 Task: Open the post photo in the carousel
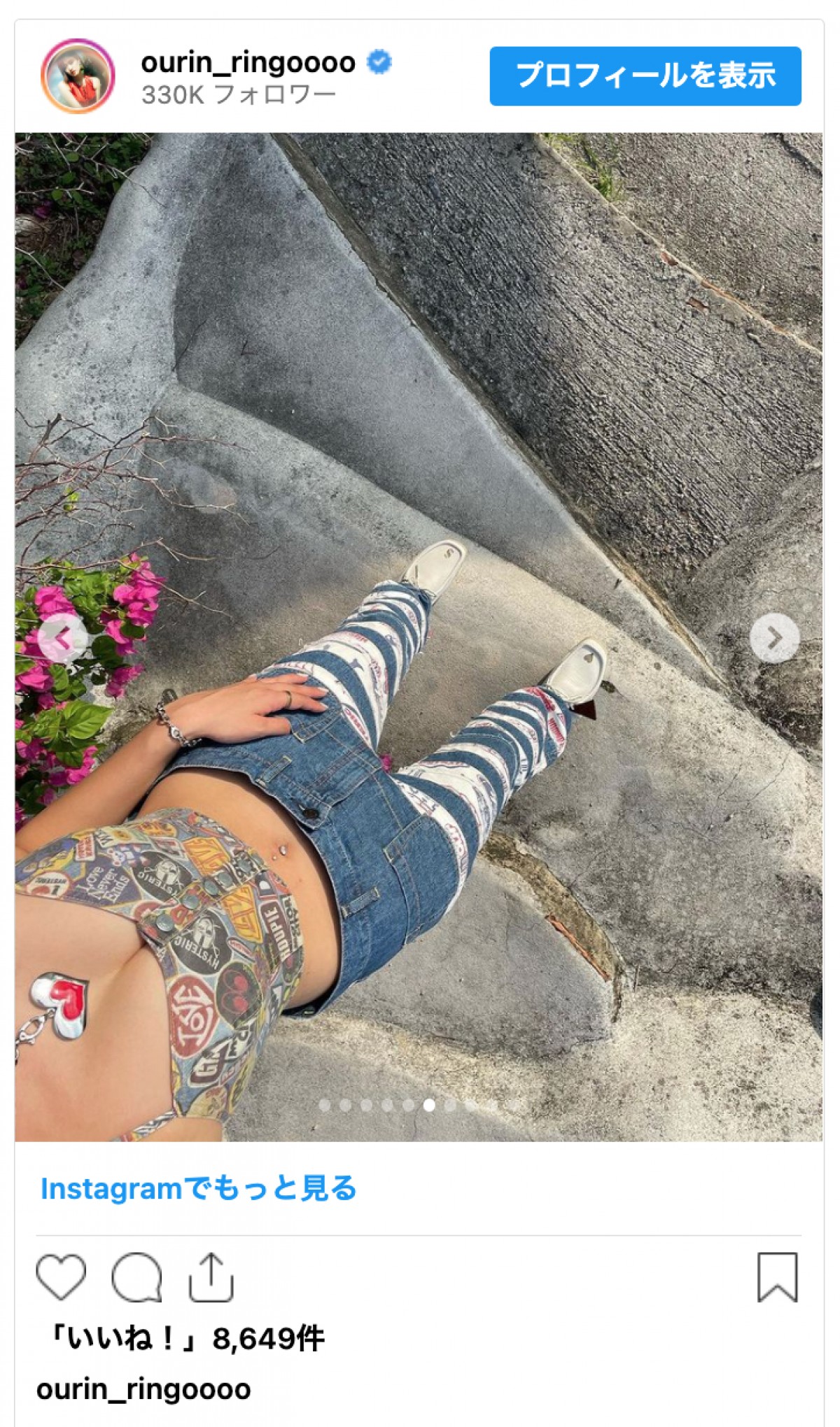pyautogui.click(x=419, y=490)
